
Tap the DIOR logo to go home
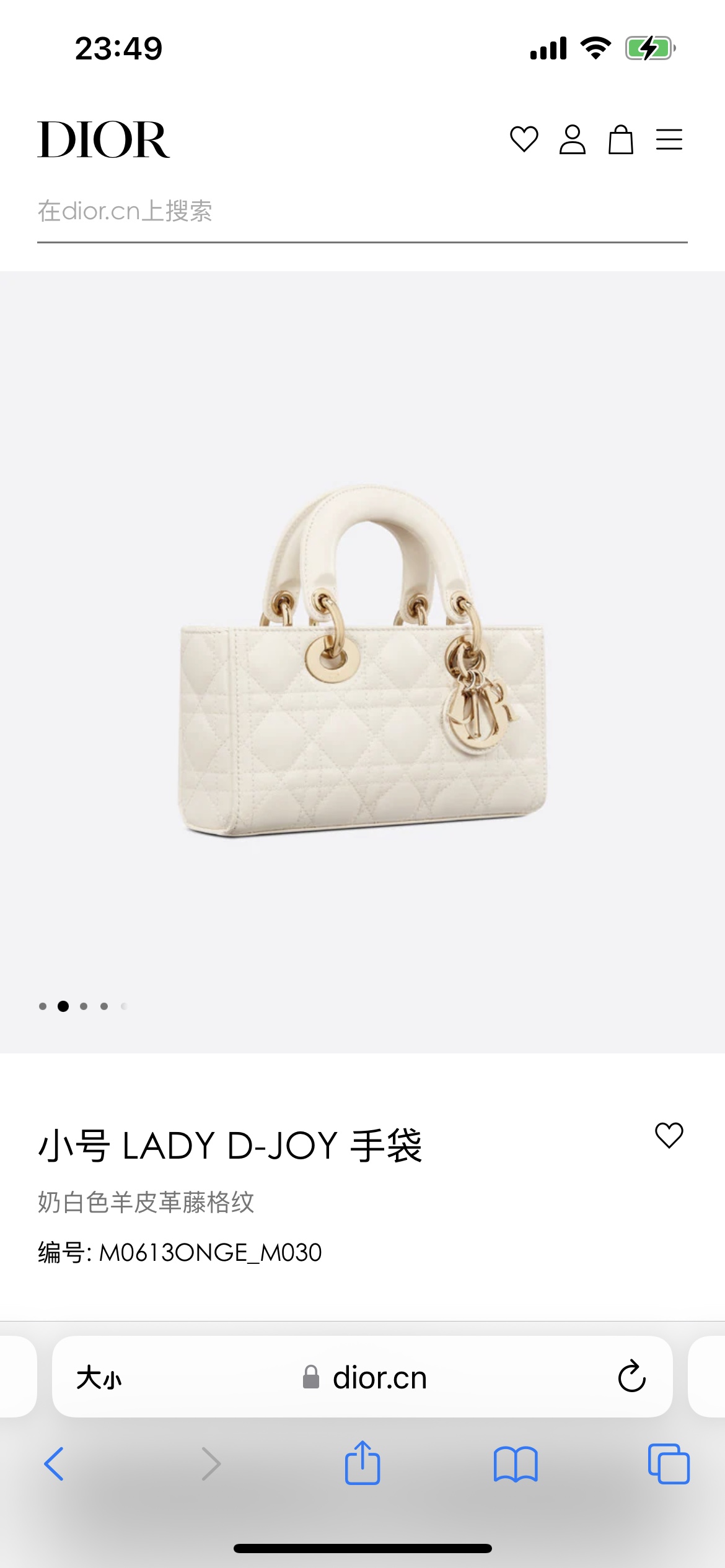pyautogui.click(x=103, y=140)
